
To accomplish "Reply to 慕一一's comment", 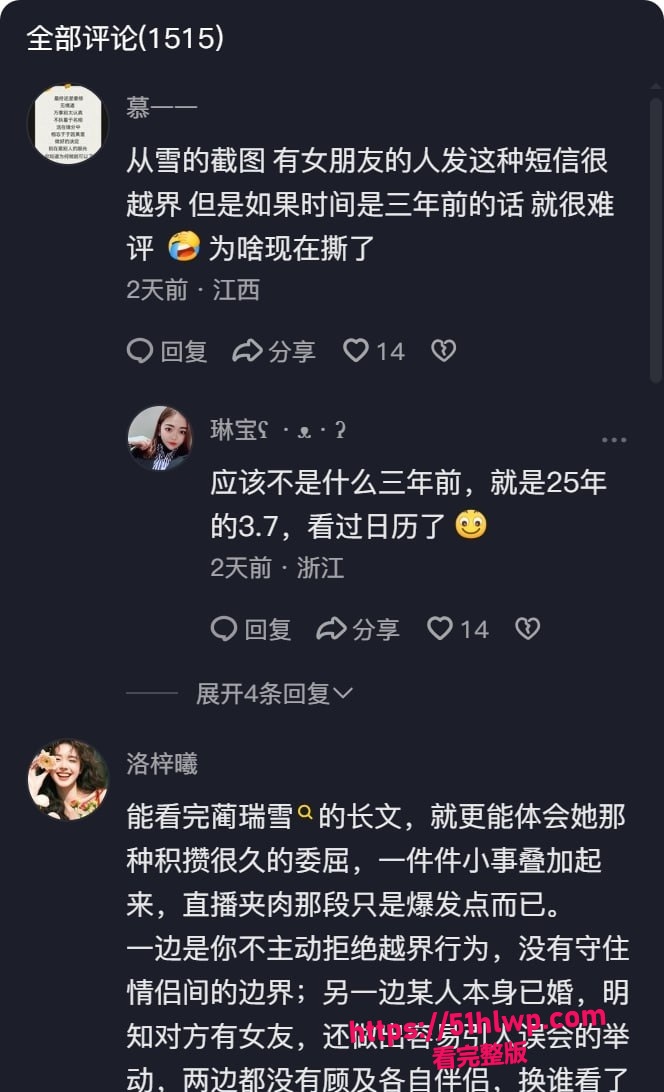I will pyautogui.click(x=167, y=351).
